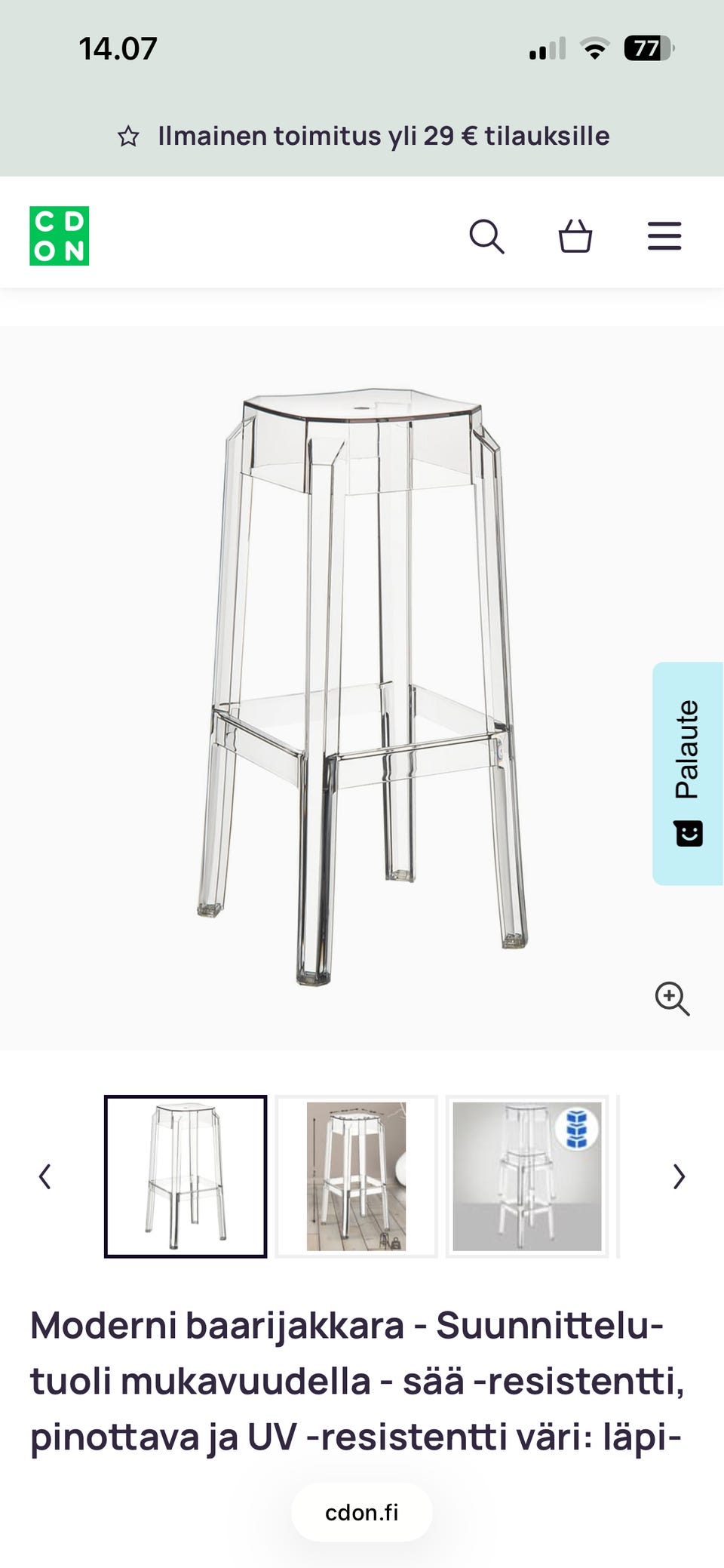724x1568 pixels.
Task: Open the main clear stool product image
Action: coord(362,687)
